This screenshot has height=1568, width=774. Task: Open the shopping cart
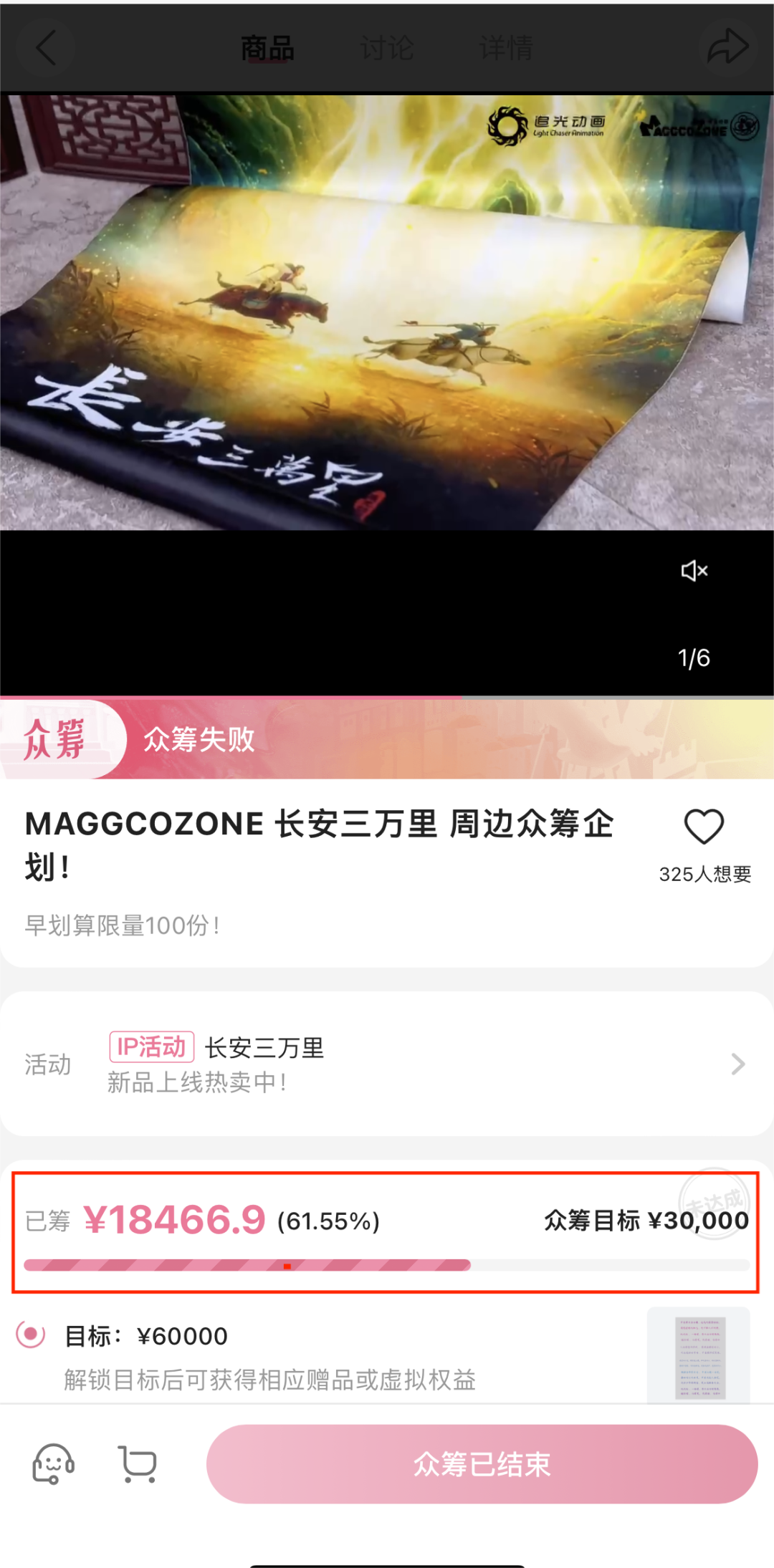138,1463
